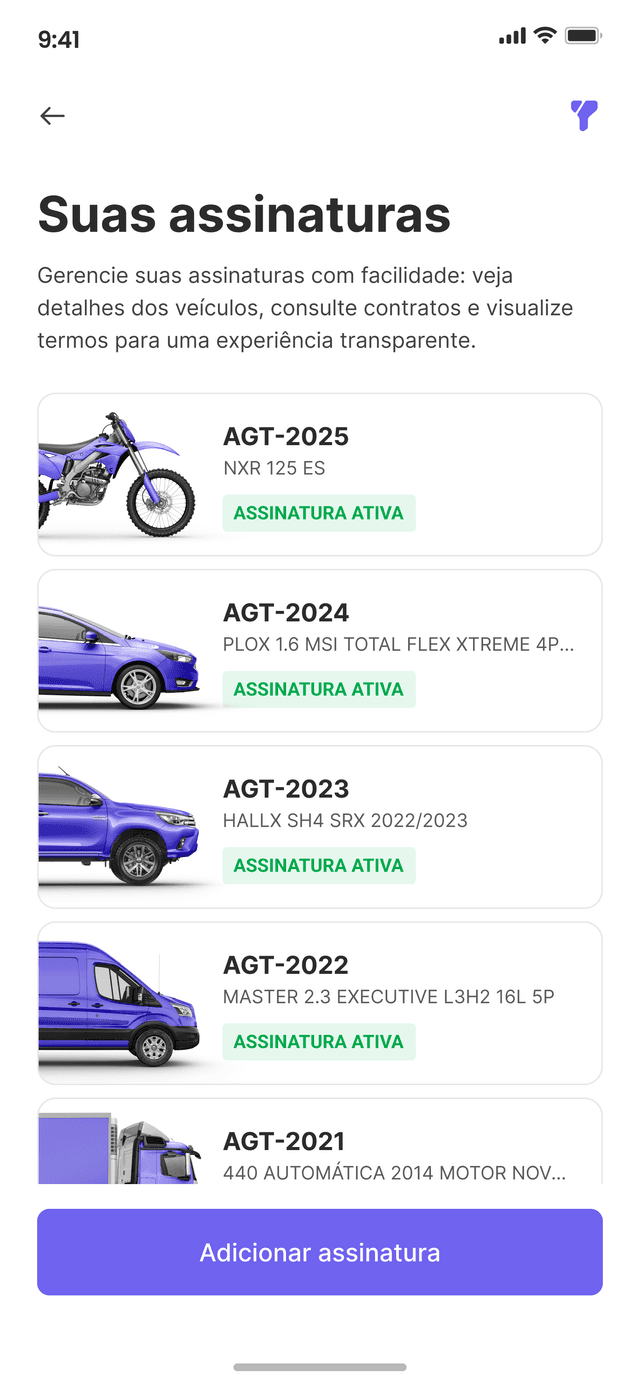
Task: Go back using the arrow icon
Action: point(52,116)
